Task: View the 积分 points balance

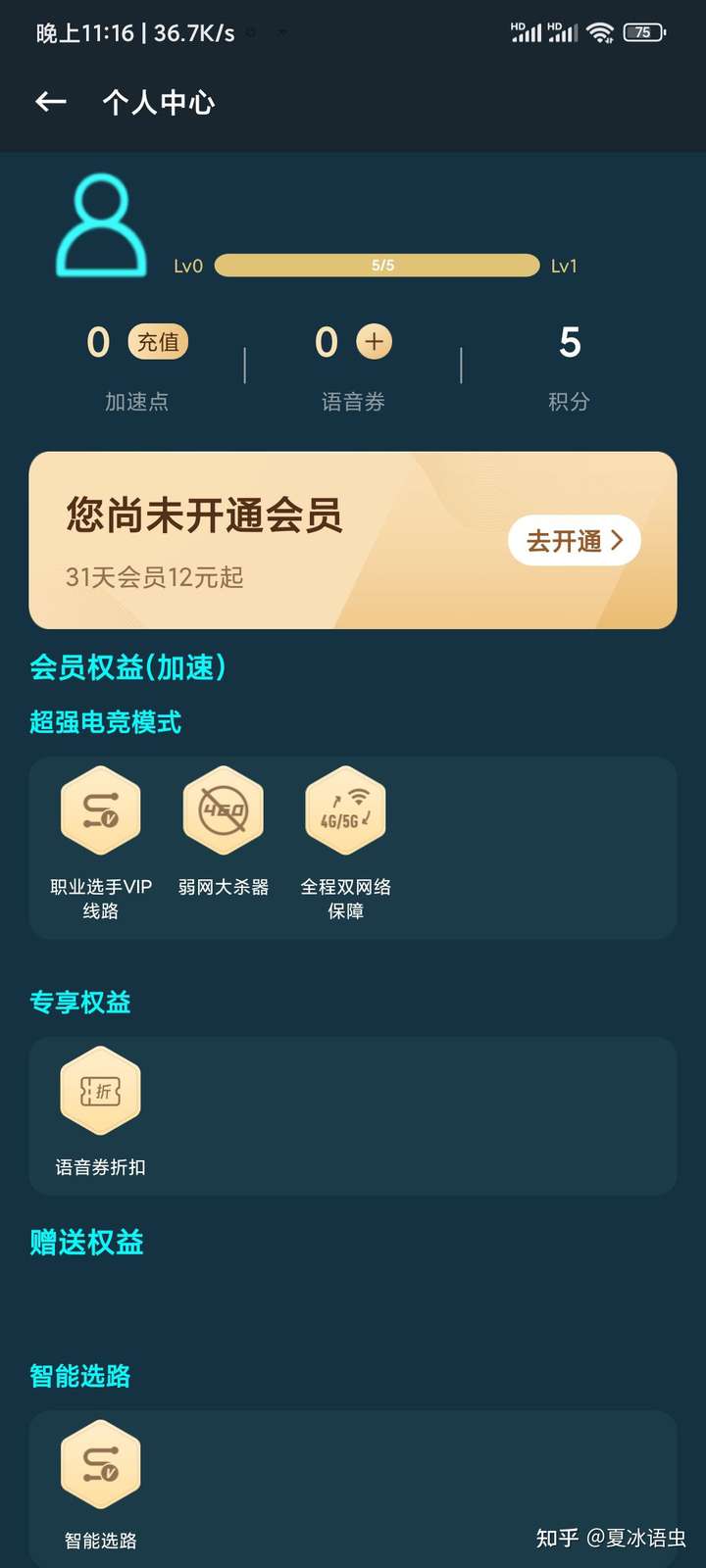Action: coord(569,365)
